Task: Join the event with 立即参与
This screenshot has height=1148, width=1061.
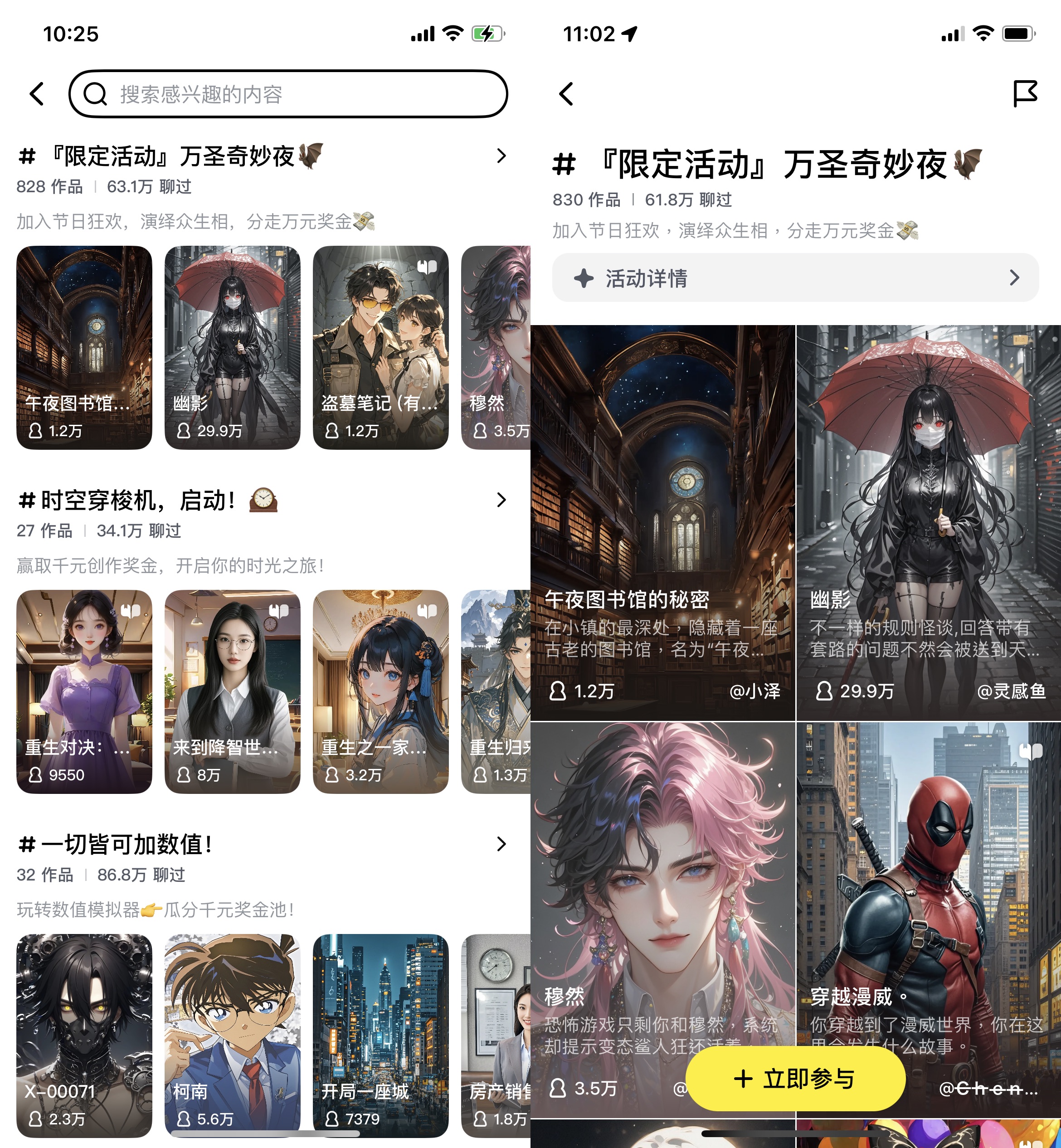Action: point(795,1079)
